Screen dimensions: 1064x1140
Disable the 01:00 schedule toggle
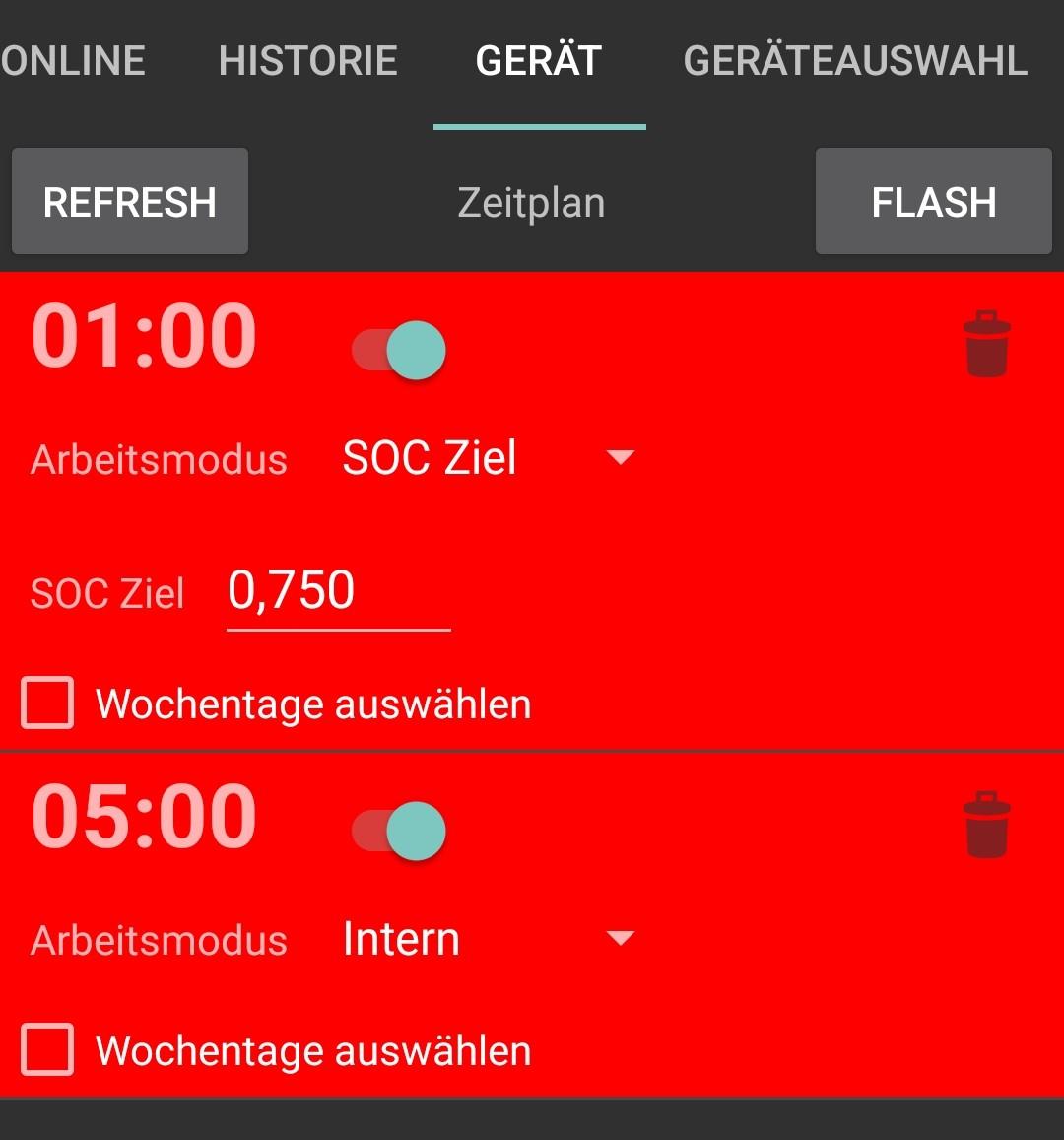(400, 351)
